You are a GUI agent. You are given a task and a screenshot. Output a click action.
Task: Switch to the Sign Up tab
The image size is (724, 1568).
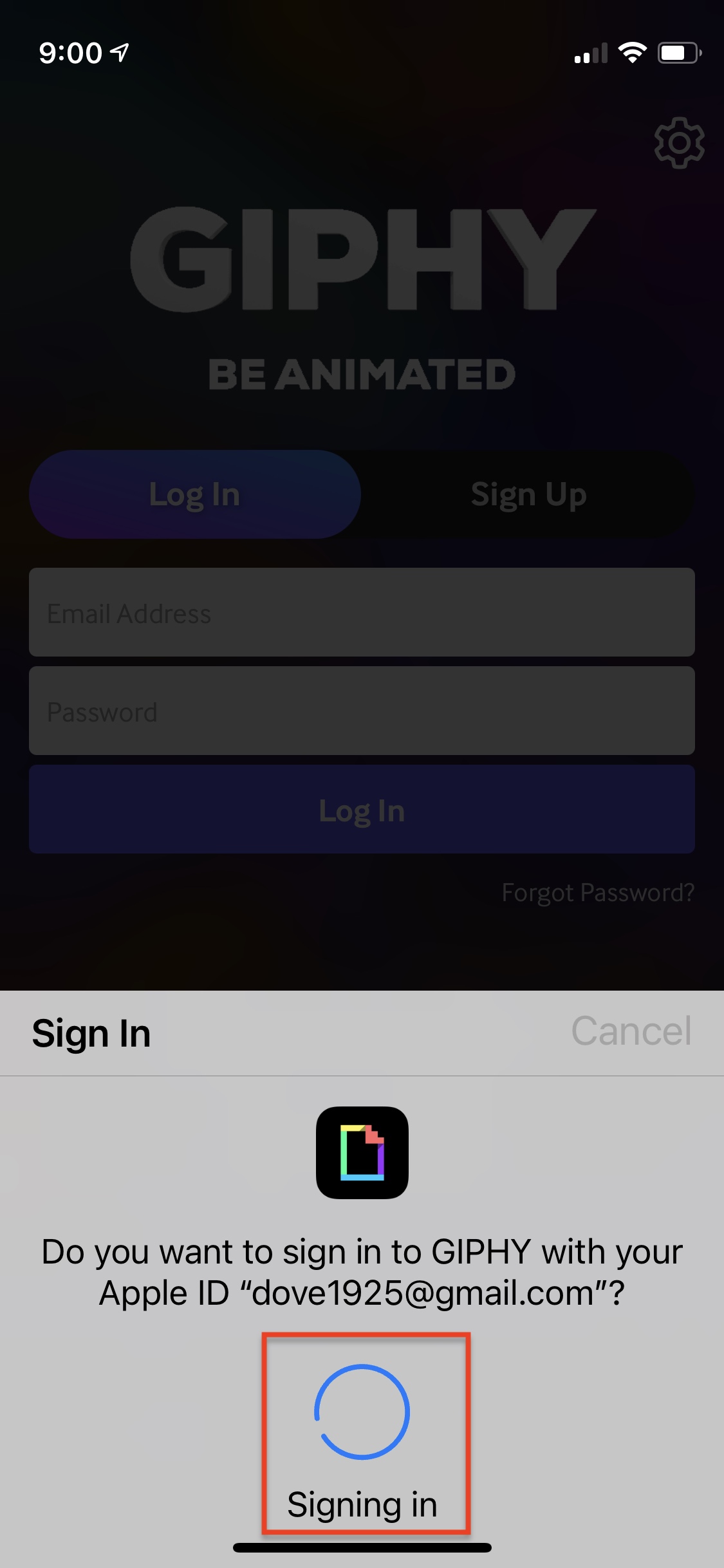tap(528, 494)
